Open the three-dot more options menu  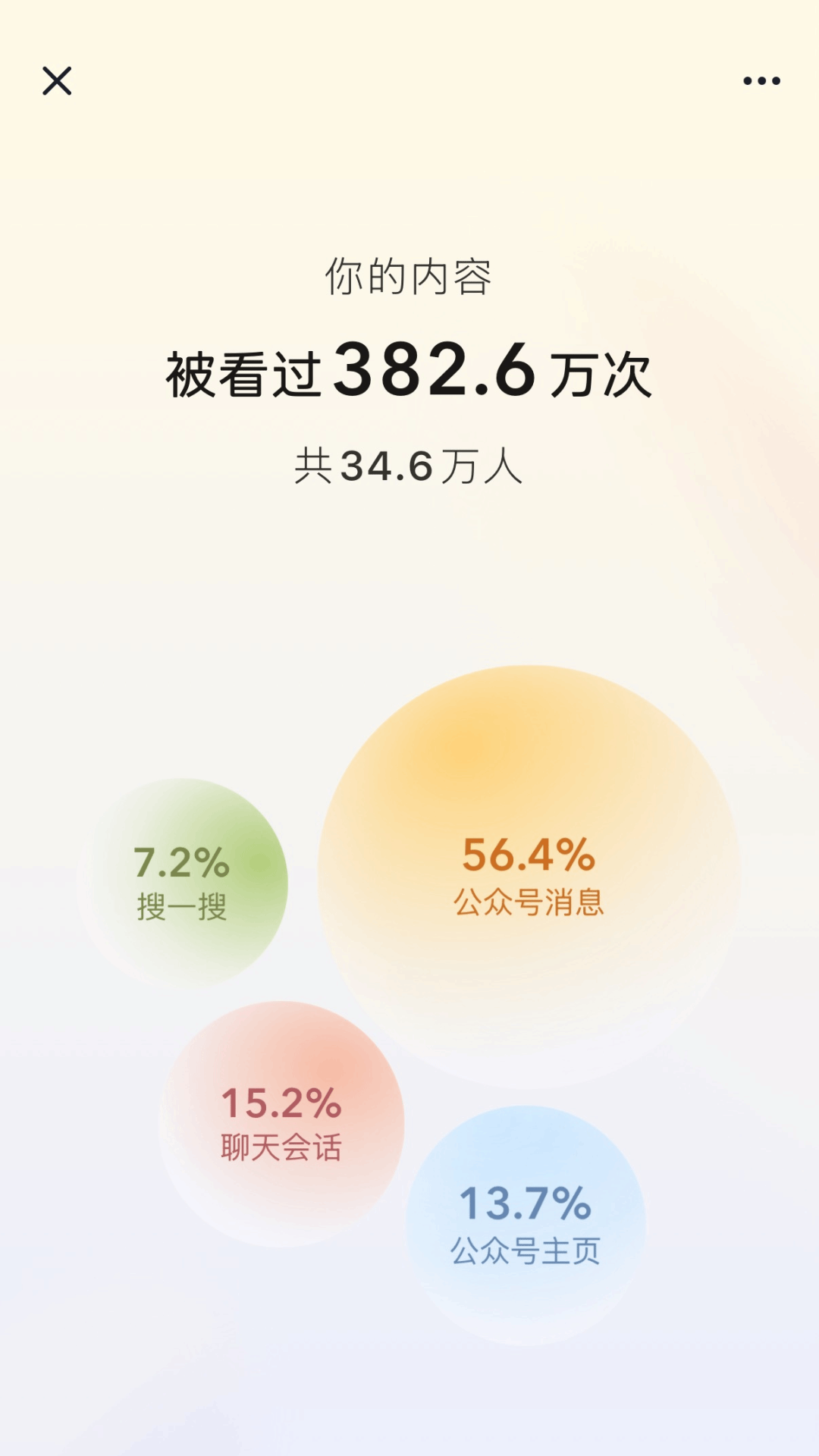pos(761,81)
